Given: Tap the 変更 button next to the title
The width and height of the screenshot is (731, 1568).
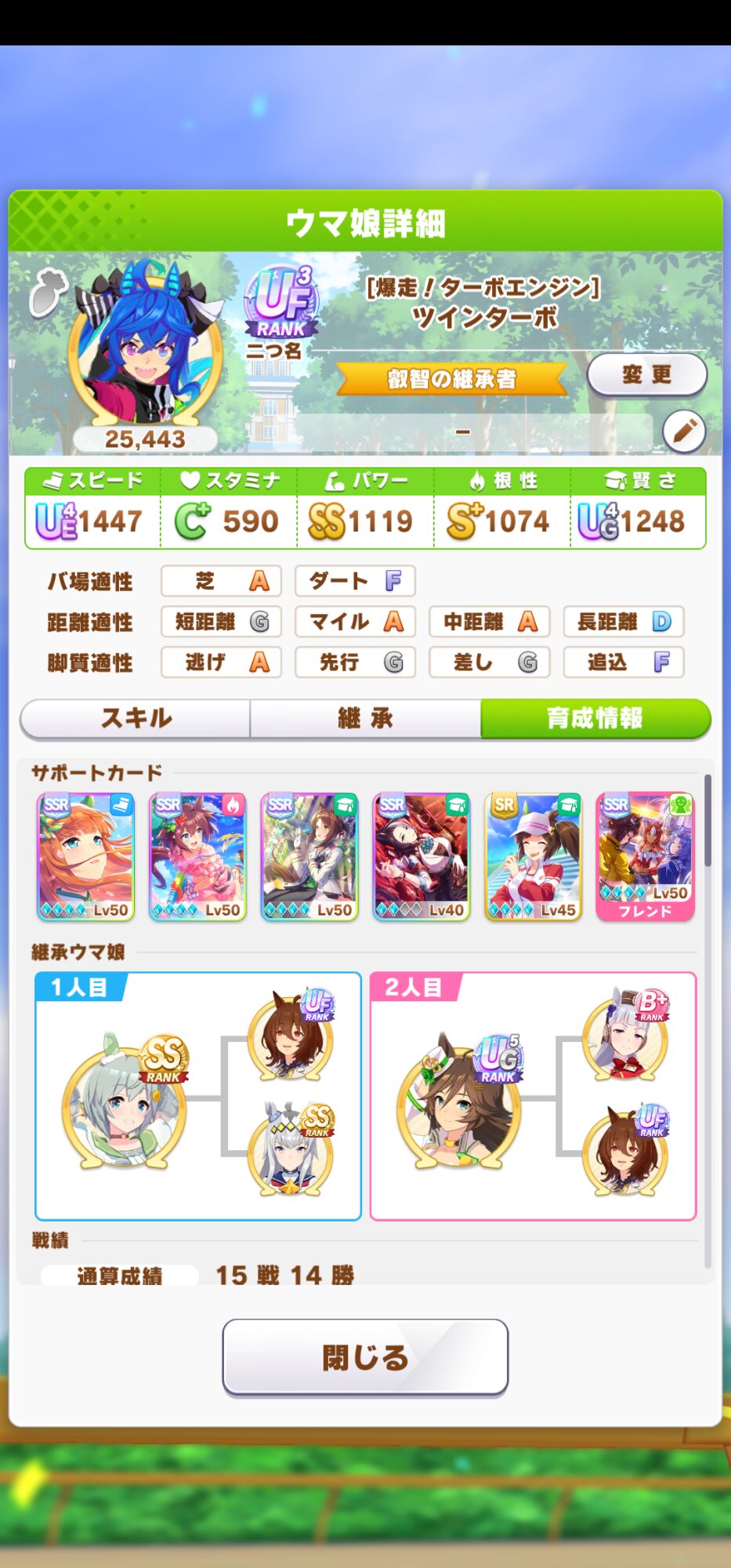Looking at the screenshot, I should 646,375.
